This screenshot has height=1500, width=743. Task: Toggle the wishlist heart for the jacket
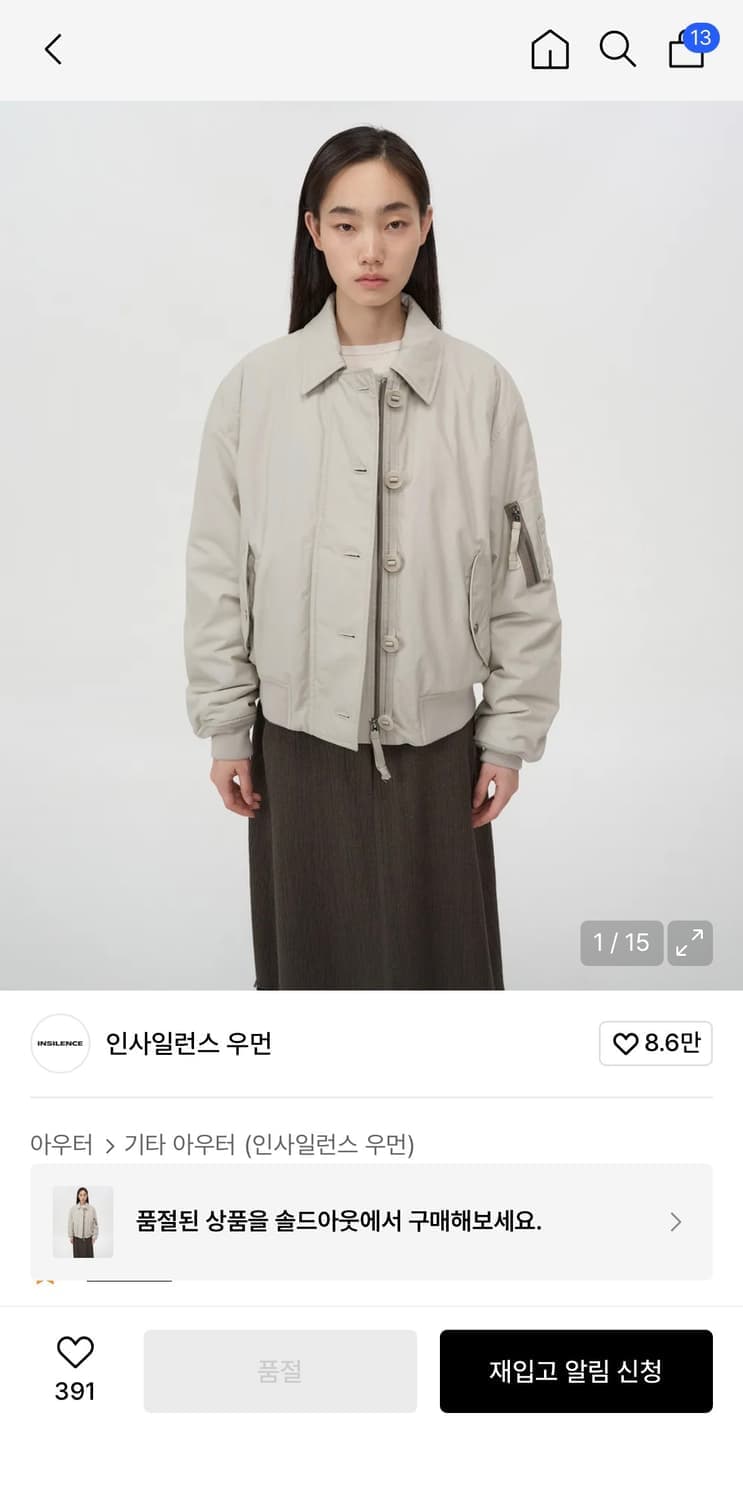click(75, 1352)
